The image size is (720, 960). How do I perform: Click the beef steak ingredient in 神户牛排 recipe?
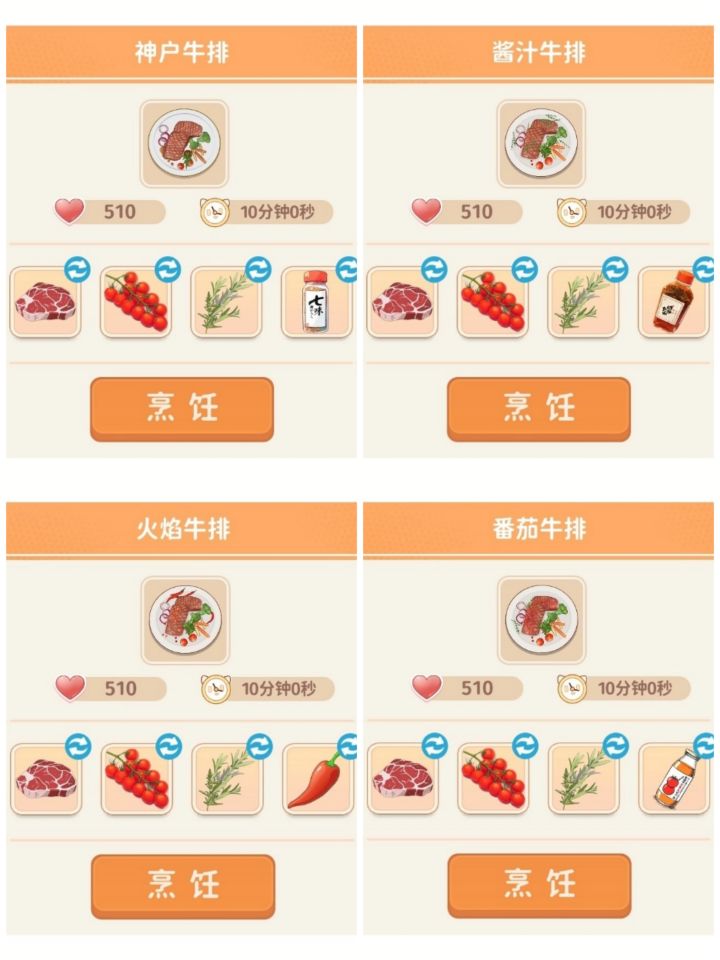click(44, 298)
